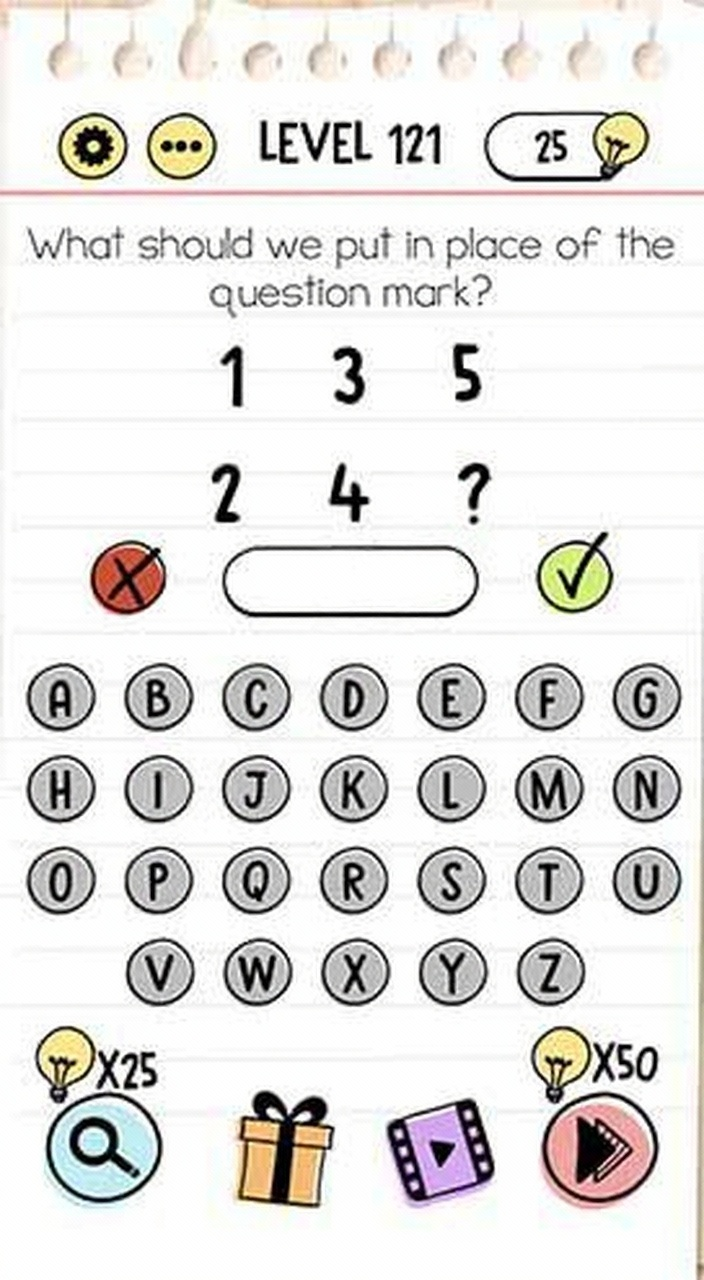Choose the letter V key
This screenshot has height=1280, width=704.
158,971
